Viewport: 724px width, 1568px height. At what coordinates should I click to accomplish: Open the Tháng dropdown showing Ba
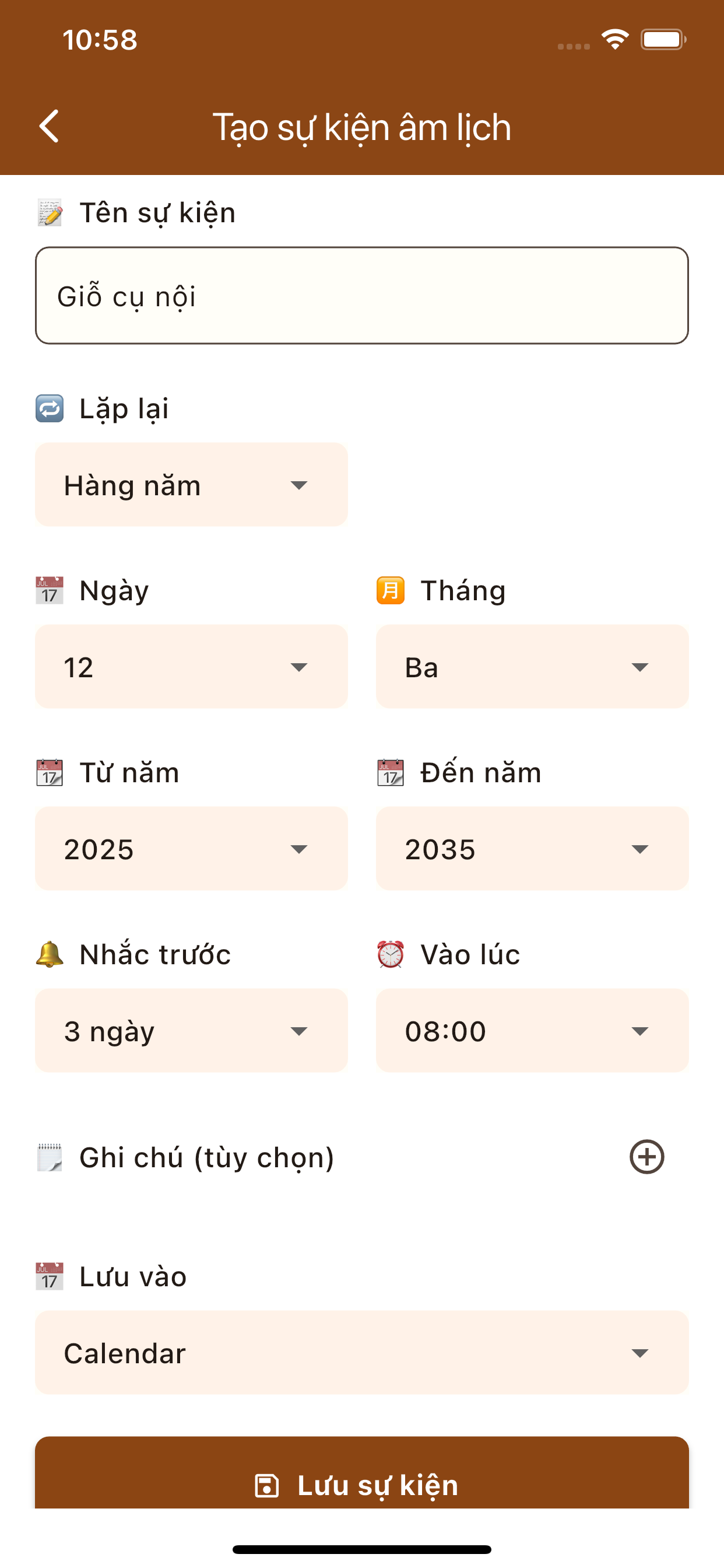pyautogui.click(x=532, y=667)
